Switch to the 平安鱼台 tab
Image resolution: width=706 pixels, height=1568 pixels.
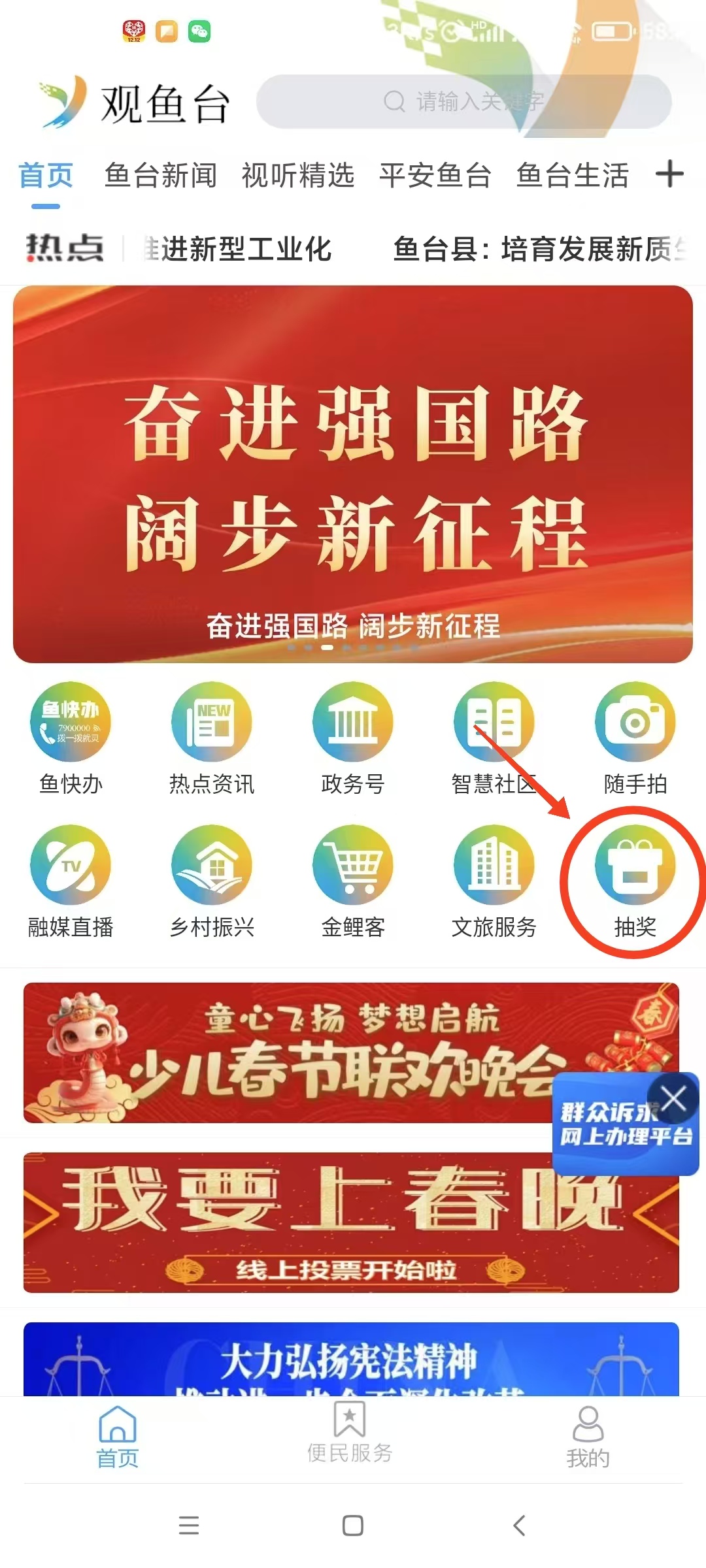pos(435,175)
